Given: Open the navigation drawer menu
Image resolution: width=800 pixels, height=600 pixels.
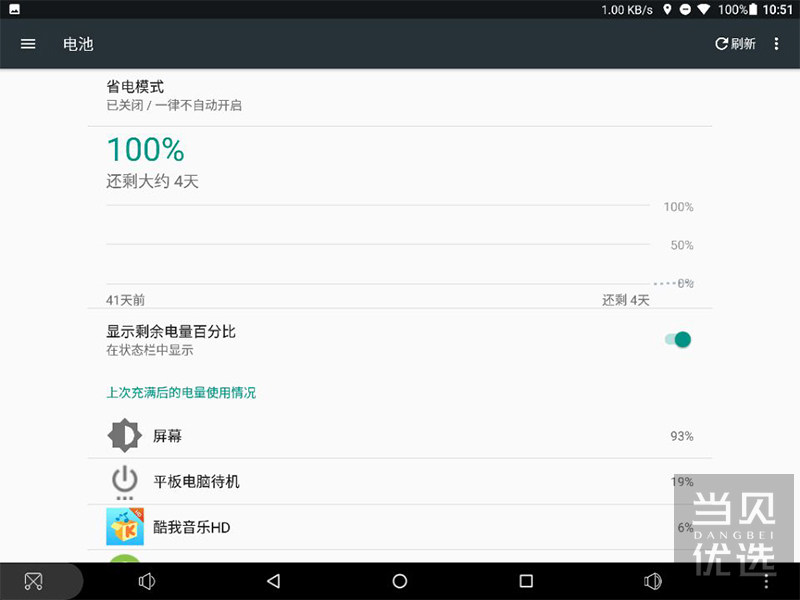Looking at the screenshot, I should coord(28,44).
